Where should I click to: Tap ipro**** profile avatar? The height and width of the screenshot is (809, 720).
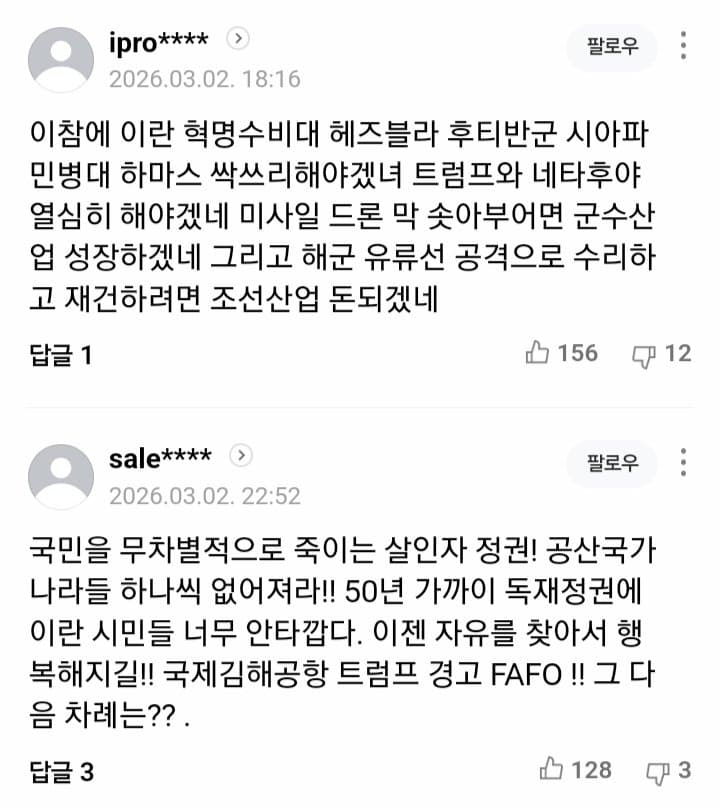pos(61,59)
